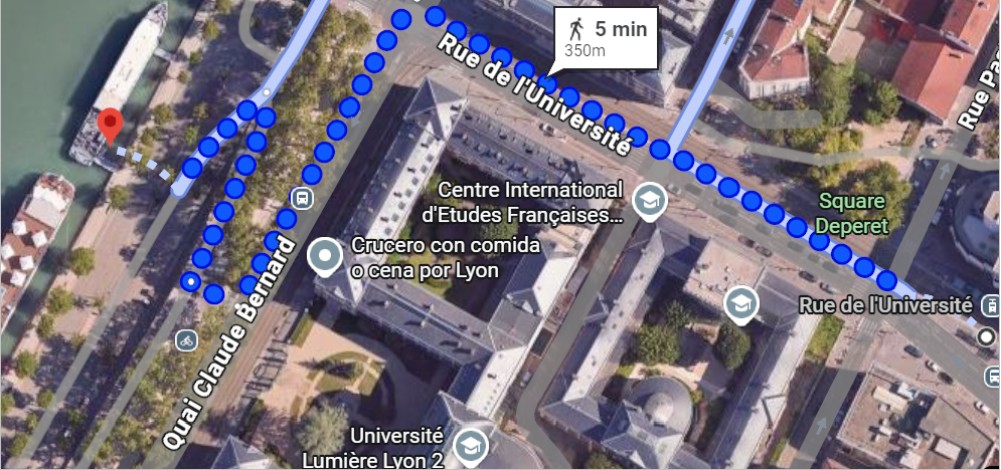Select the 5 min walking route label
The height and width of the screenshot is (470, 1001).
[607, 38]
